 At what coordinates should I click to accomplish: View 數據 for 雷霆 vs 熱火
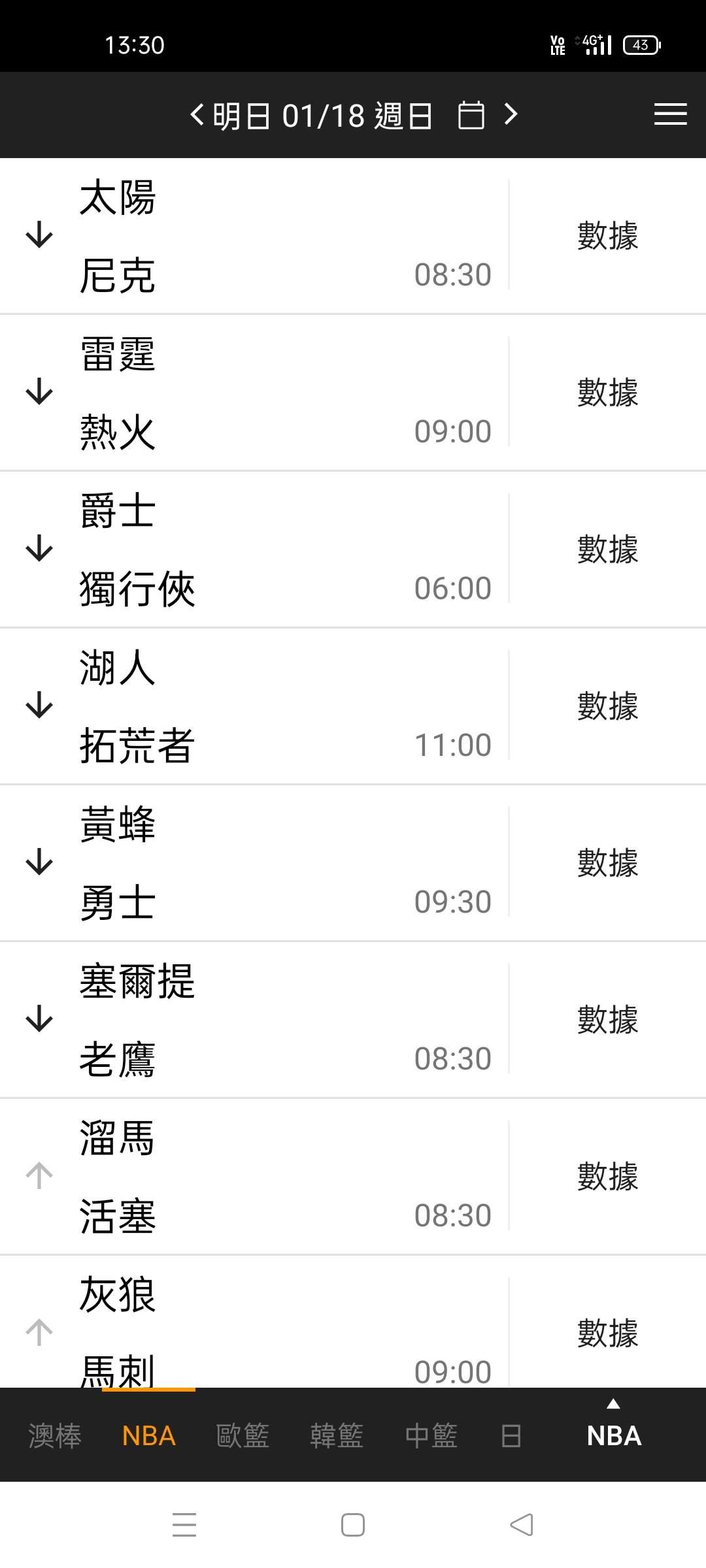click(607, 393)
